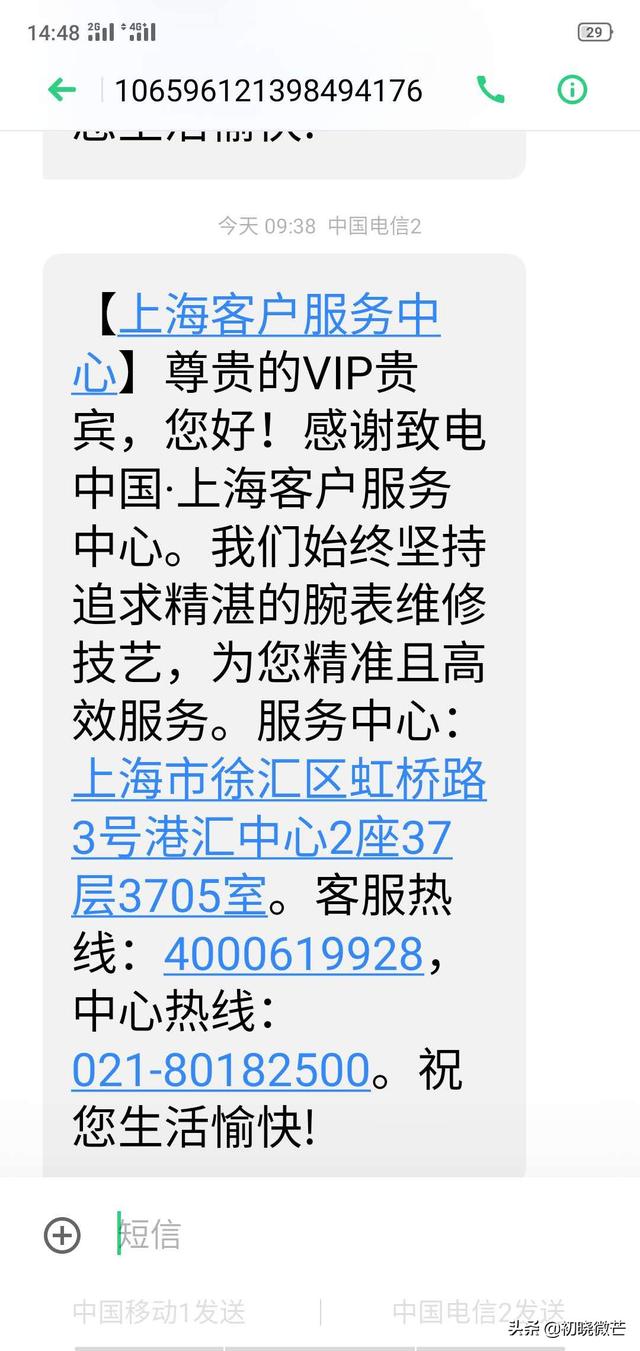Send using 中国电信2发送
Screen dimensions: 640x1351
[478, 1311]
